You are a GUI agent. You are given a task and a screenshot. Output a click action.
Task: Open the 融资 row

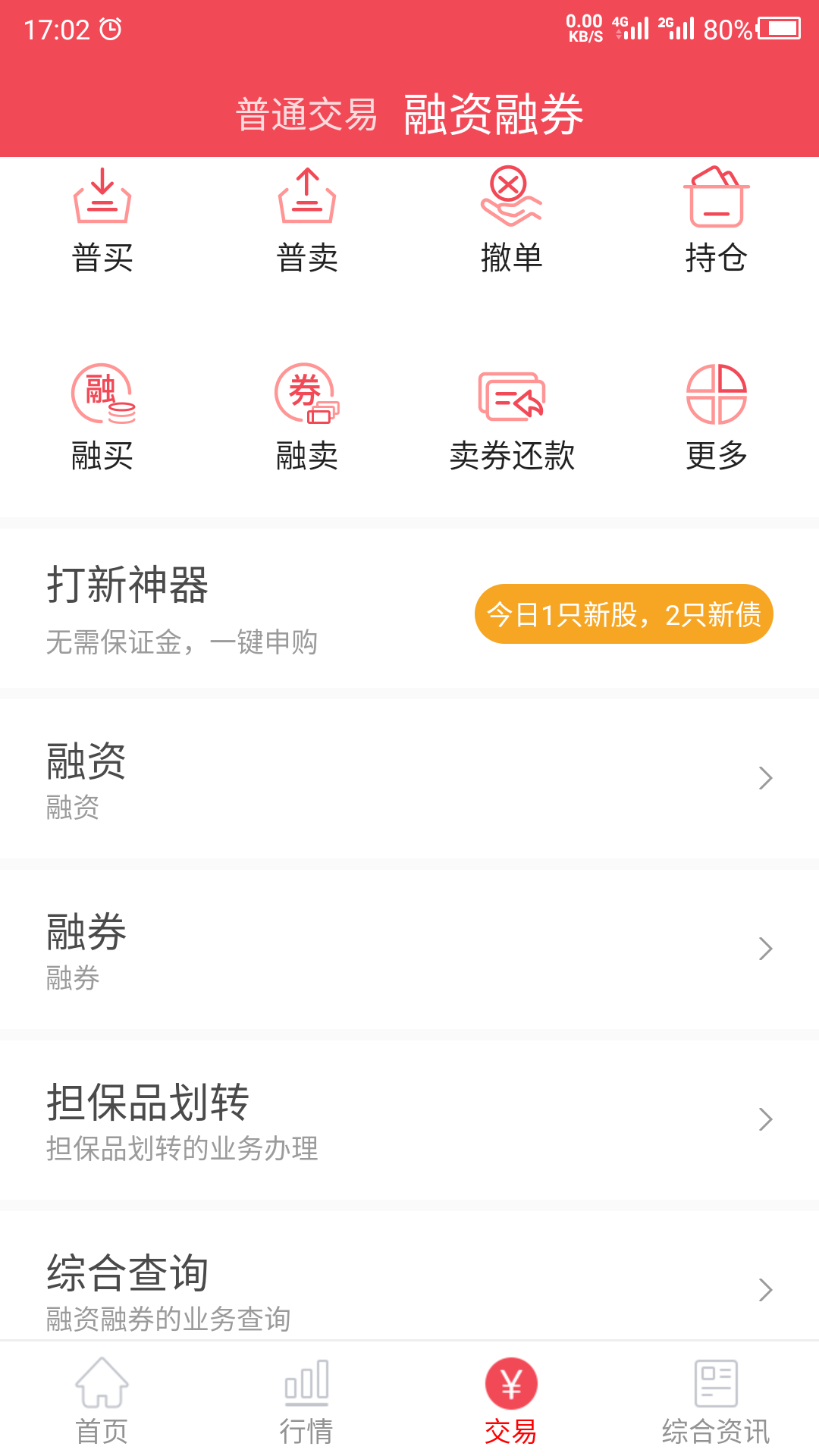click(409, 779)
